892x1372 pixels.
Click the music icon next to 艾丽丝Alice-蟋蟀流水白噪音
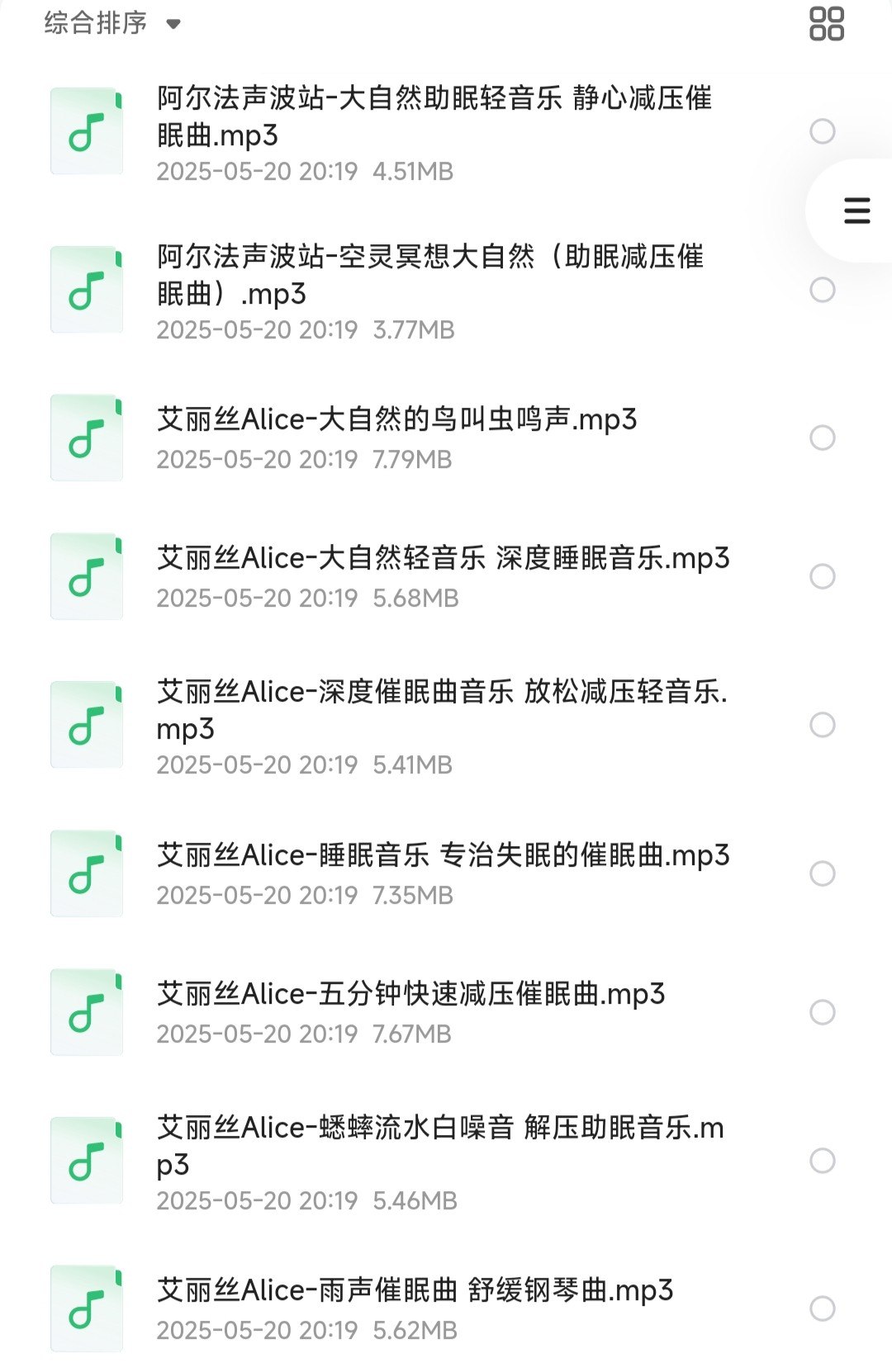coord(87,1160)
